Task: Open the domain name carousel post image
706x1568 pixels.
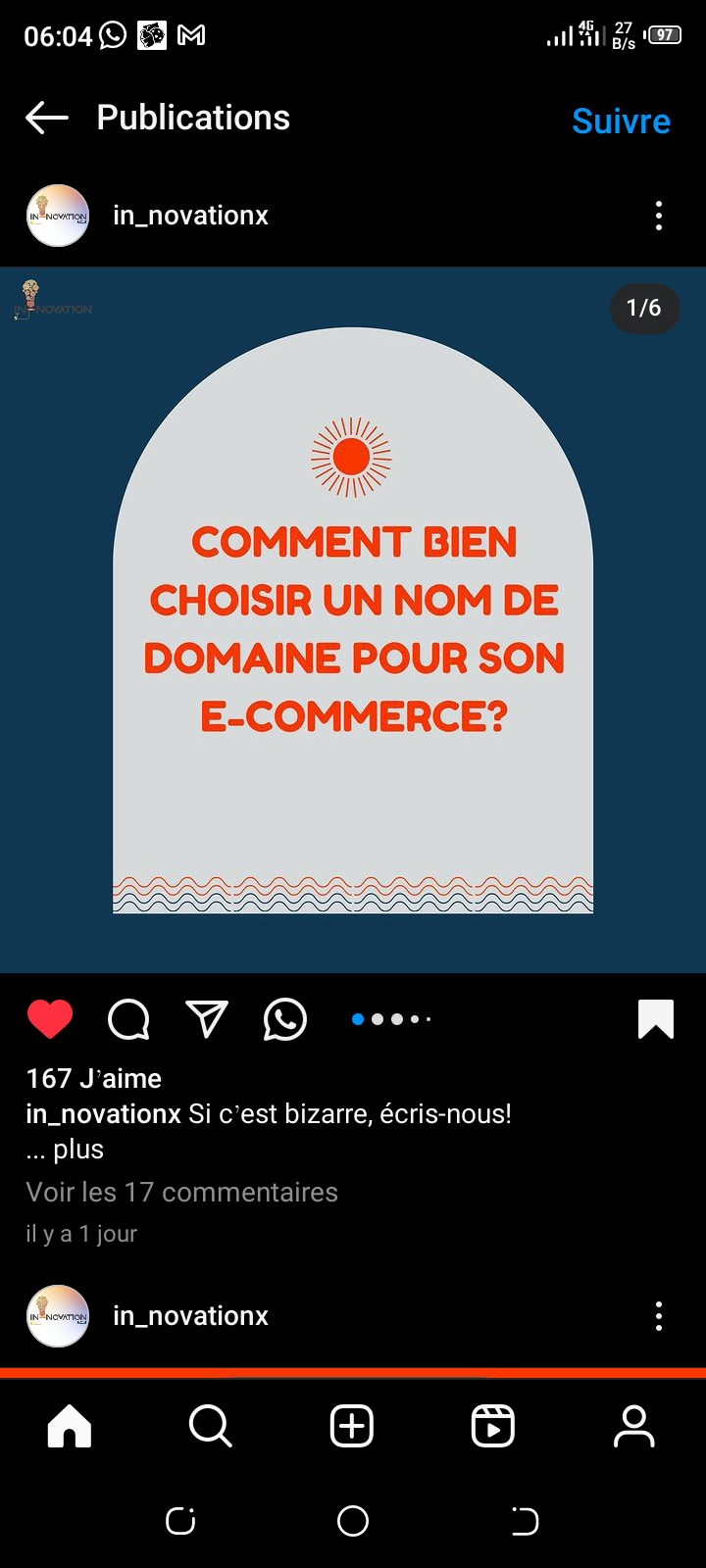Action: coord(353,619)
